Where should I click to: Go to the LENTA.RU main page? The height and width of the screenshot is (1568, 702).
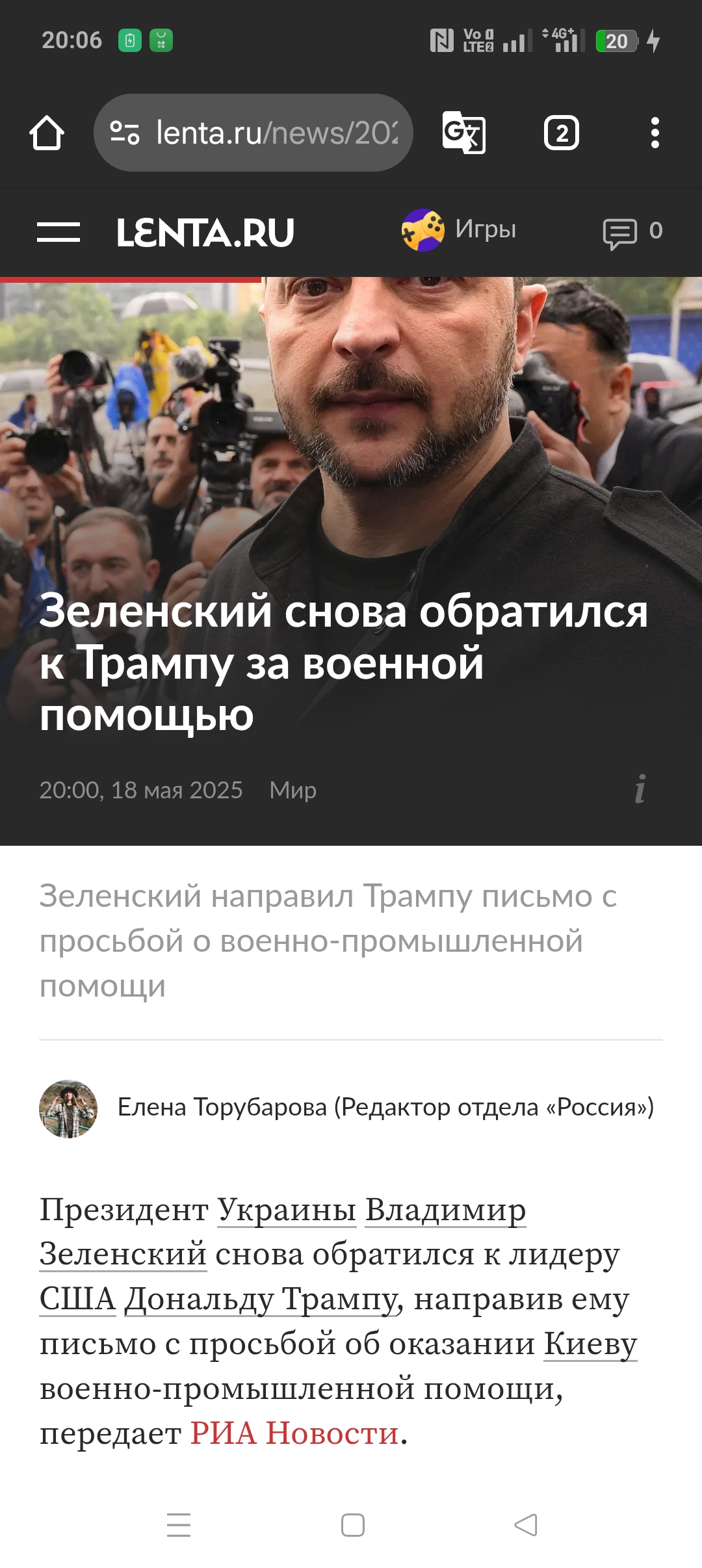coord(205,233)
